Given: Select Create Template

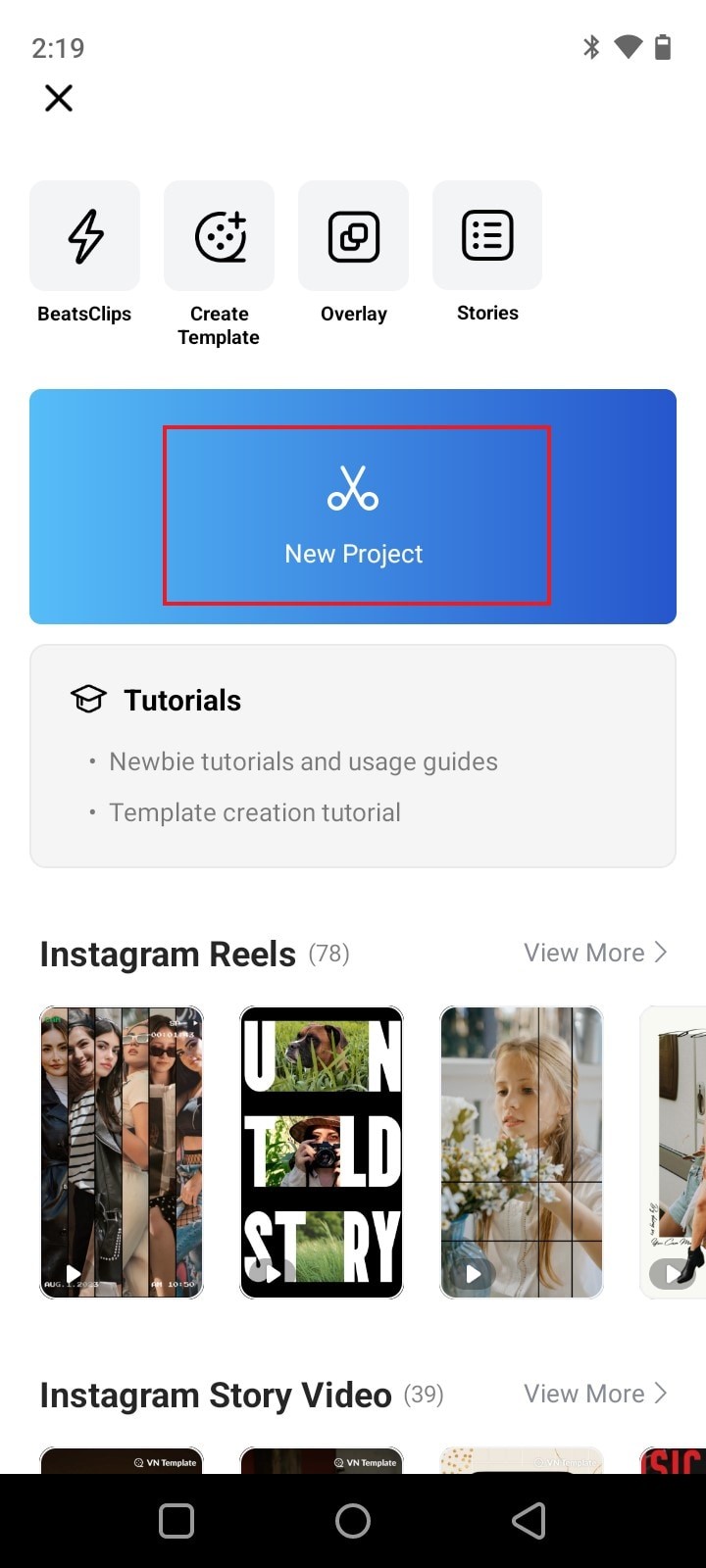Looking at the screenshot, I should pyautogui.click(x=219, y=236).
